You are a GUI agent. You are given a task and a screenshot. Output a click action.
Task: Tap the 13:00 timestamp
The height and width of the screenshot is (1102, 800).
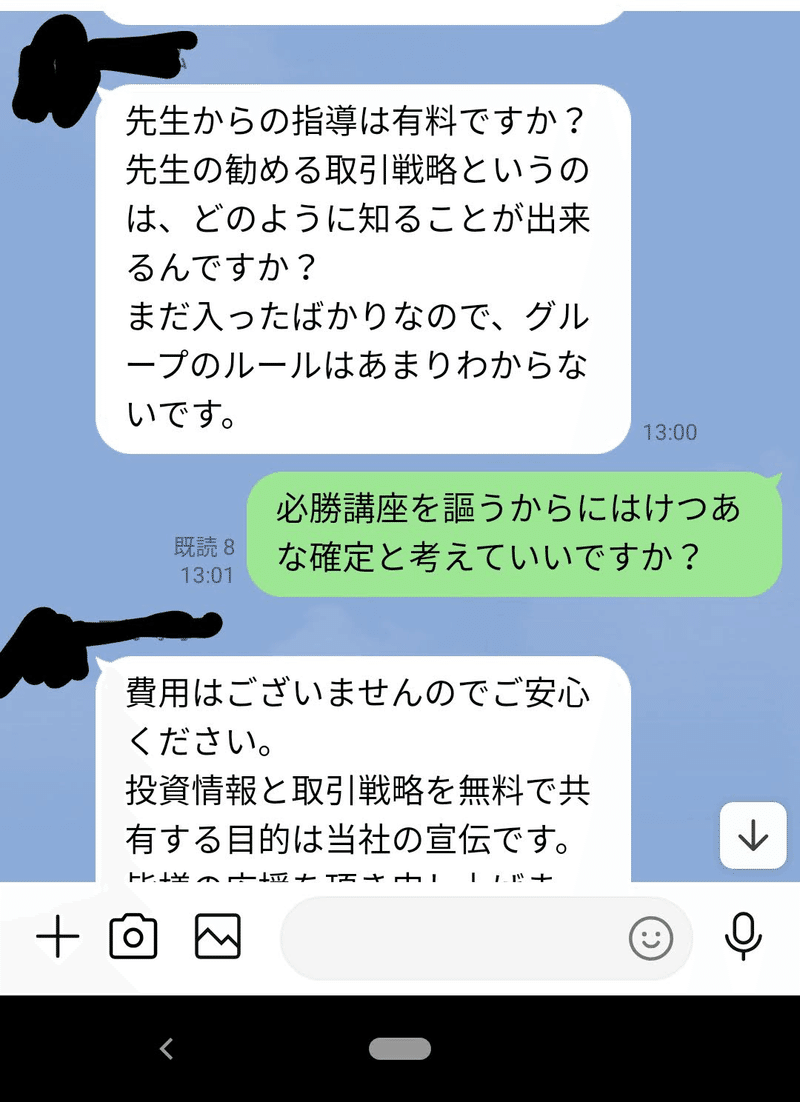[673, 433]
